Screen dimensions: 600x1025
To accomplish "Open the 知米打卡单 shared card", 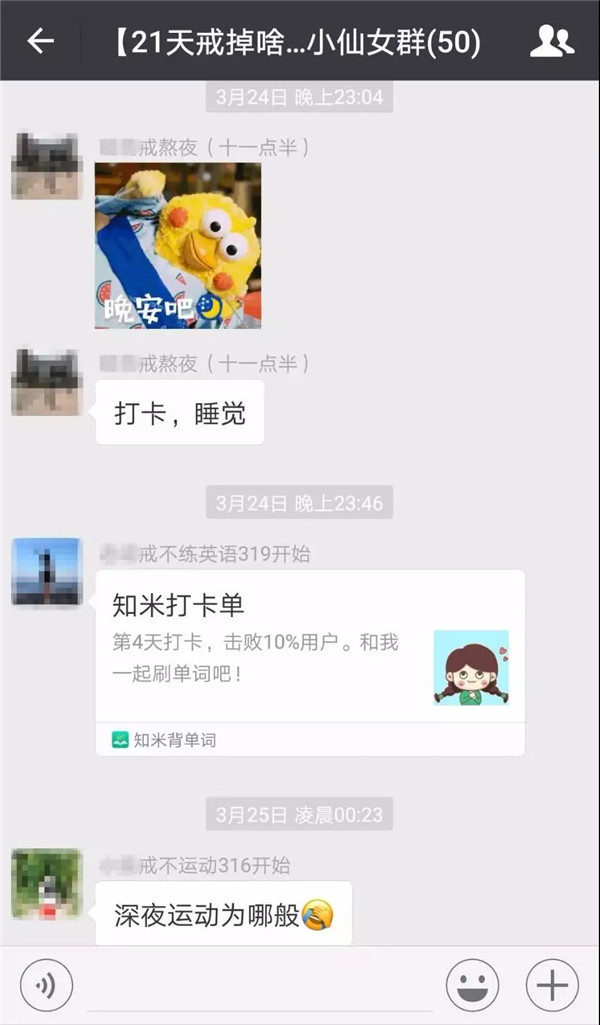I will pos(310,660).
